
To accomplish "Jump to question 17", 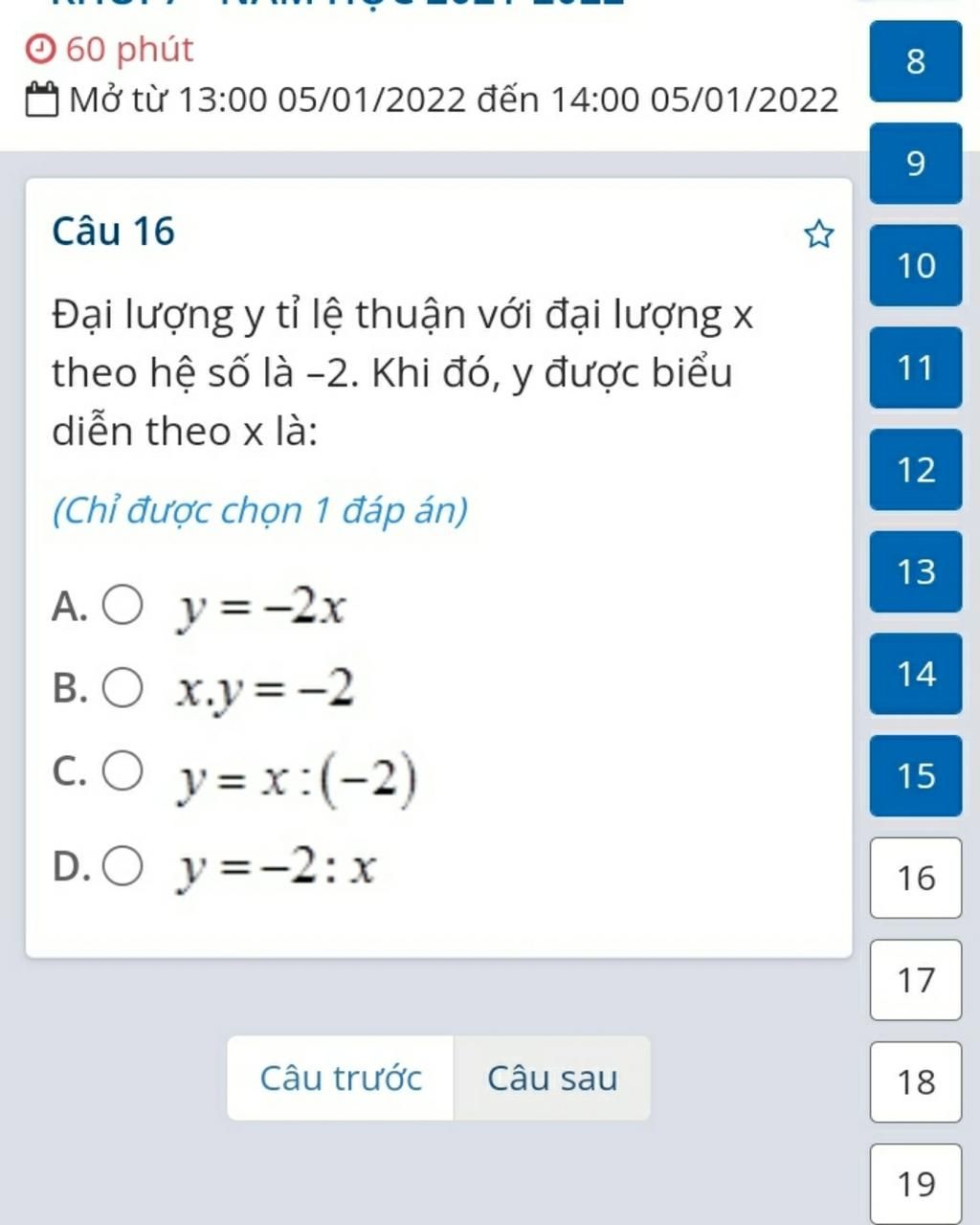I will (x=916, y=980).
